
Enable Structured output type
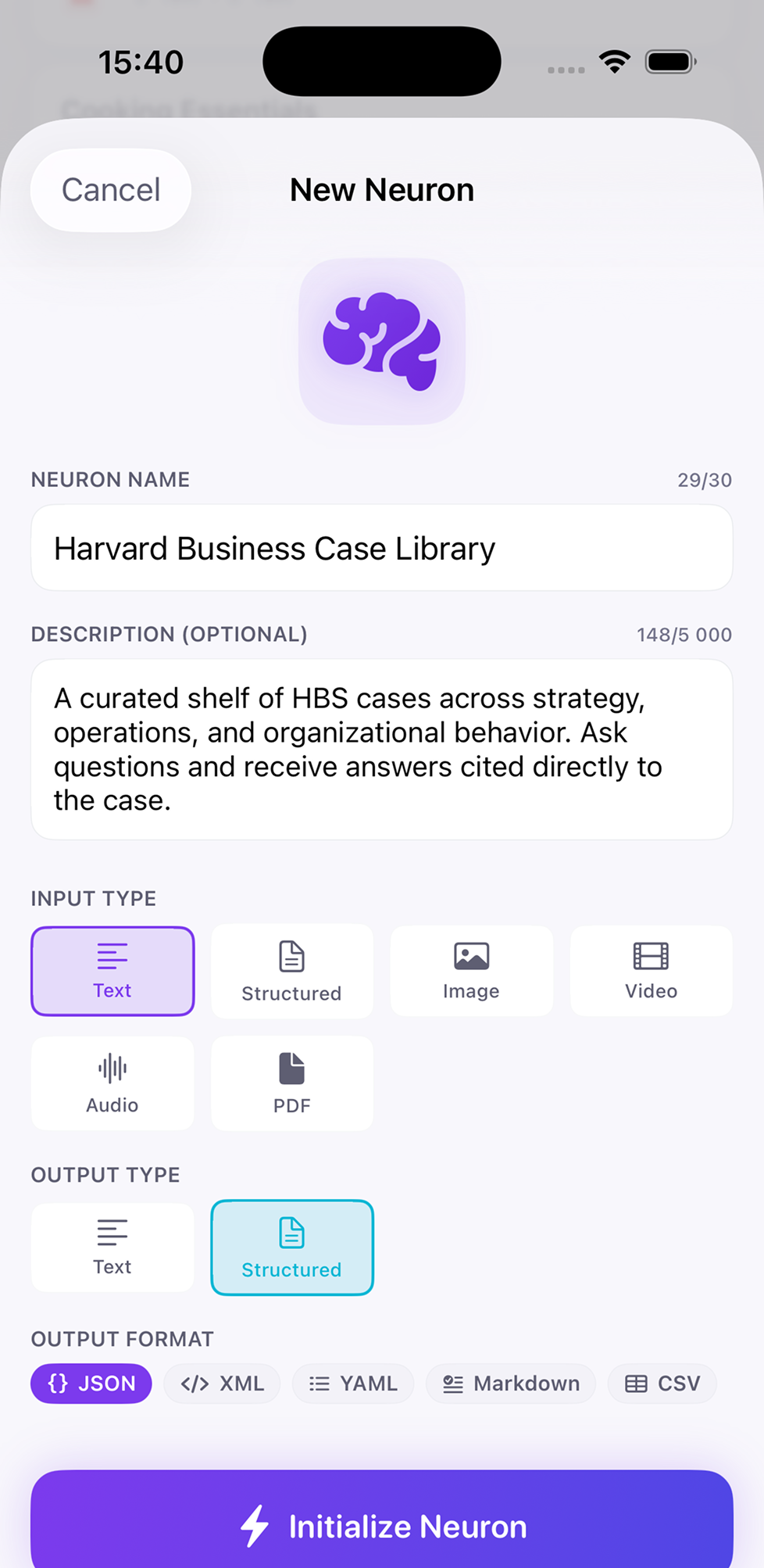coord(291,1247)
